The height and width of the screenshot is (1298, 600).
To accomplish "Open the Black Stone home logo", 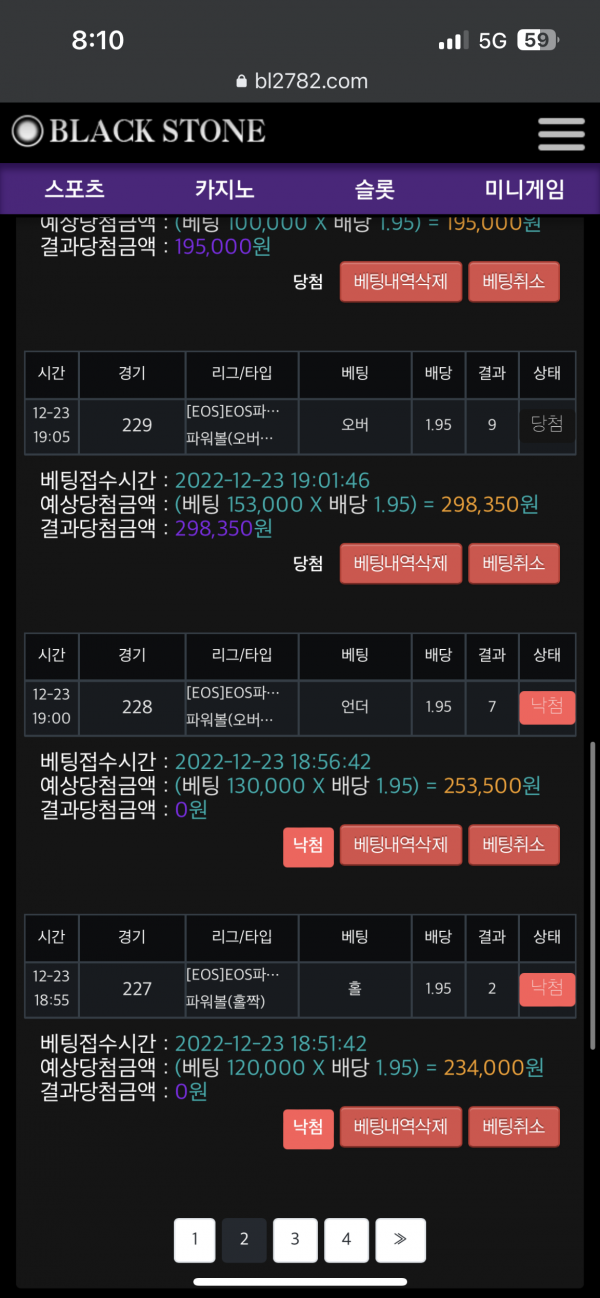I will 139,131.
